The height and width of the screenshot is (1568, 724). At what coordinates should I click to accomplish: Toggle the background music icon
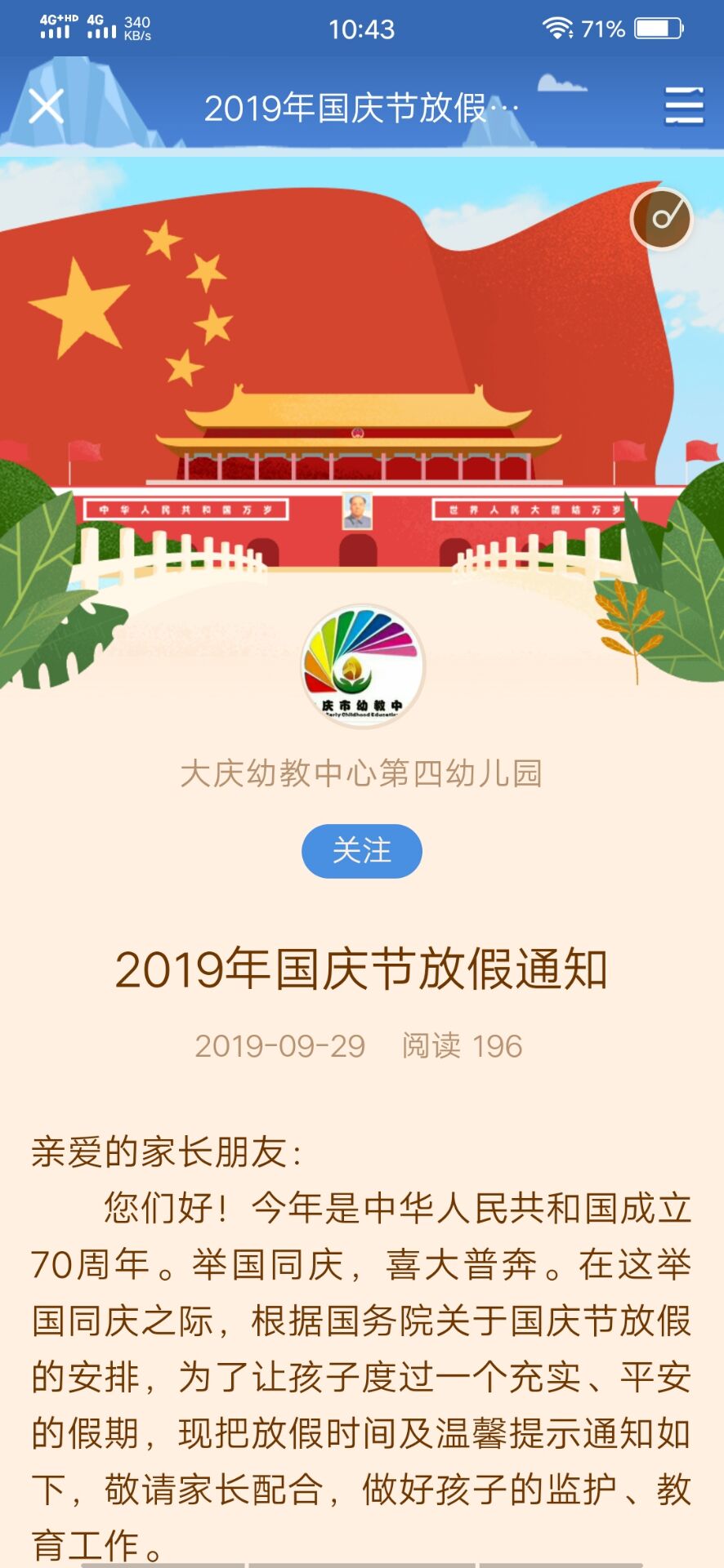(x=661, y=219)
